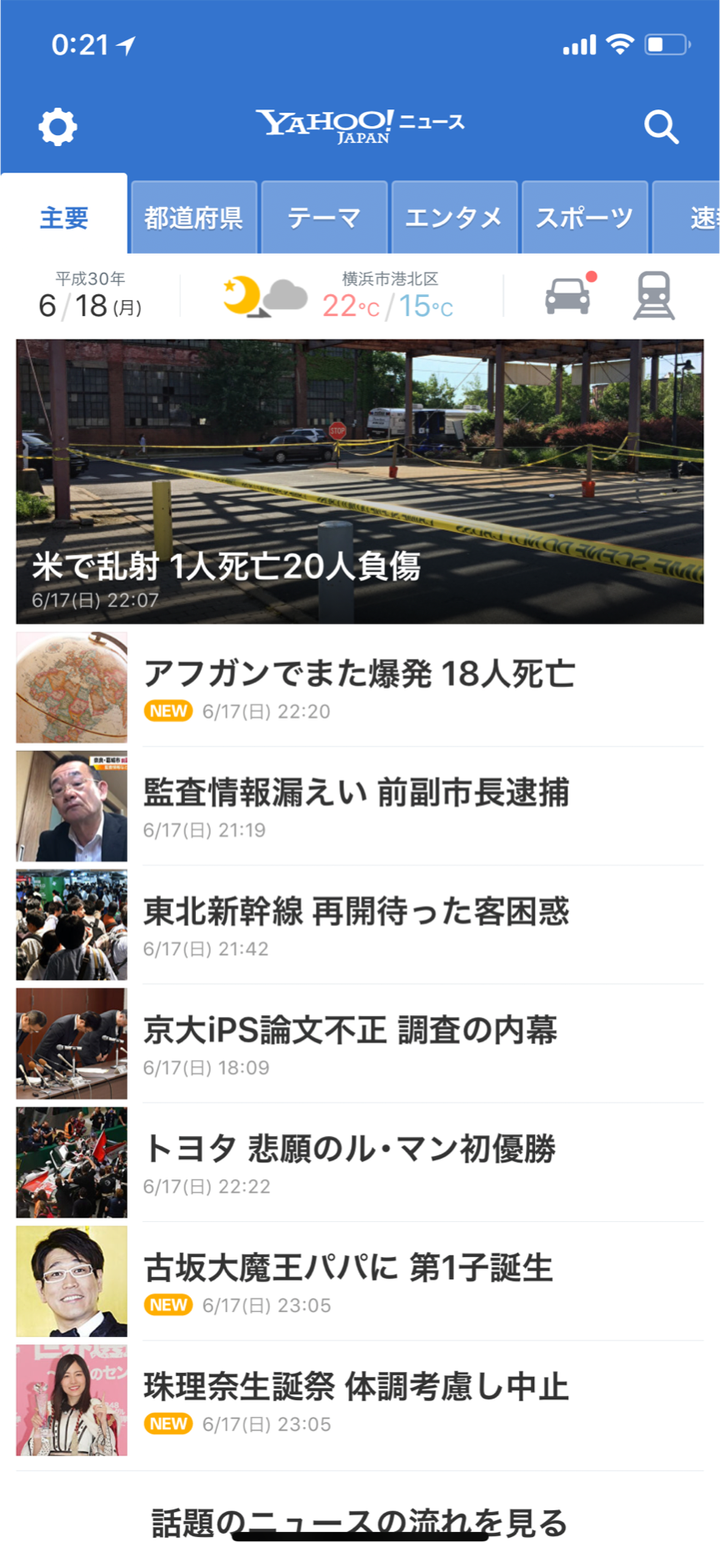Select the エンタメ tab
The width and height of the screenshot is (720, 1558).
point(454,217)
